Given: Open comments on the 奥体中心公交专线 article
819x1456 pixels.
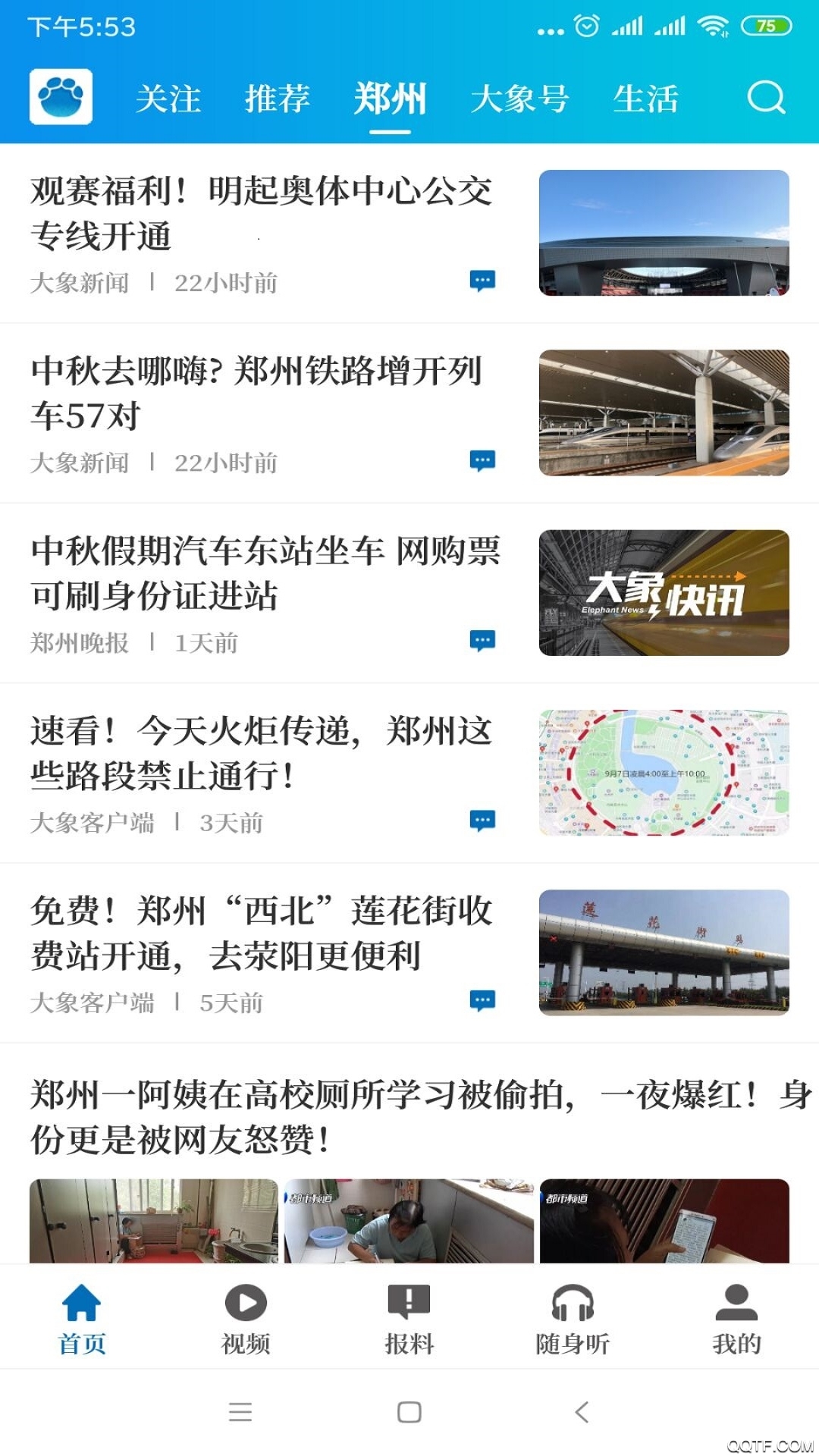Looking at the screenshot, I should point(482,281).
